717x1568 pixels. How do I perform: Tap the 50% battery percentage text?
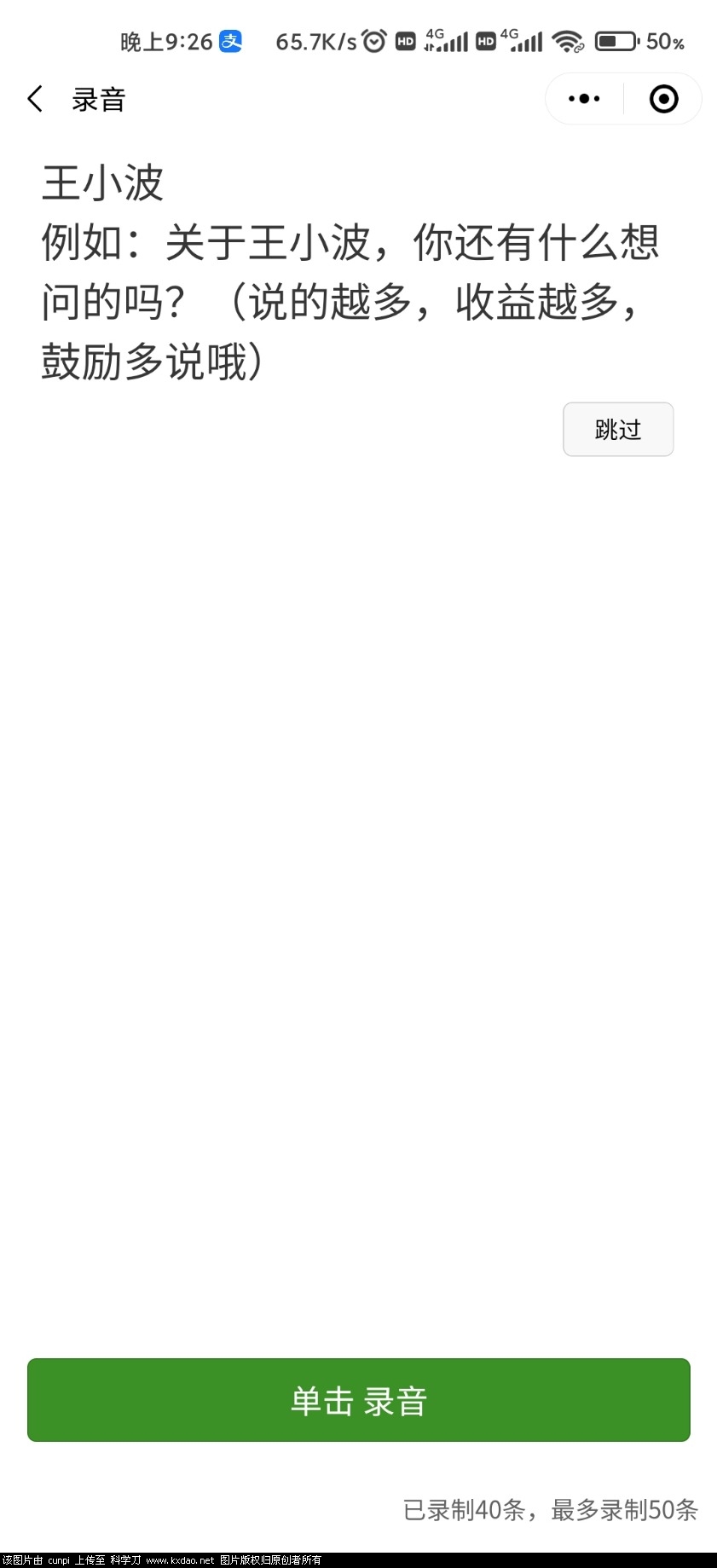666,40
